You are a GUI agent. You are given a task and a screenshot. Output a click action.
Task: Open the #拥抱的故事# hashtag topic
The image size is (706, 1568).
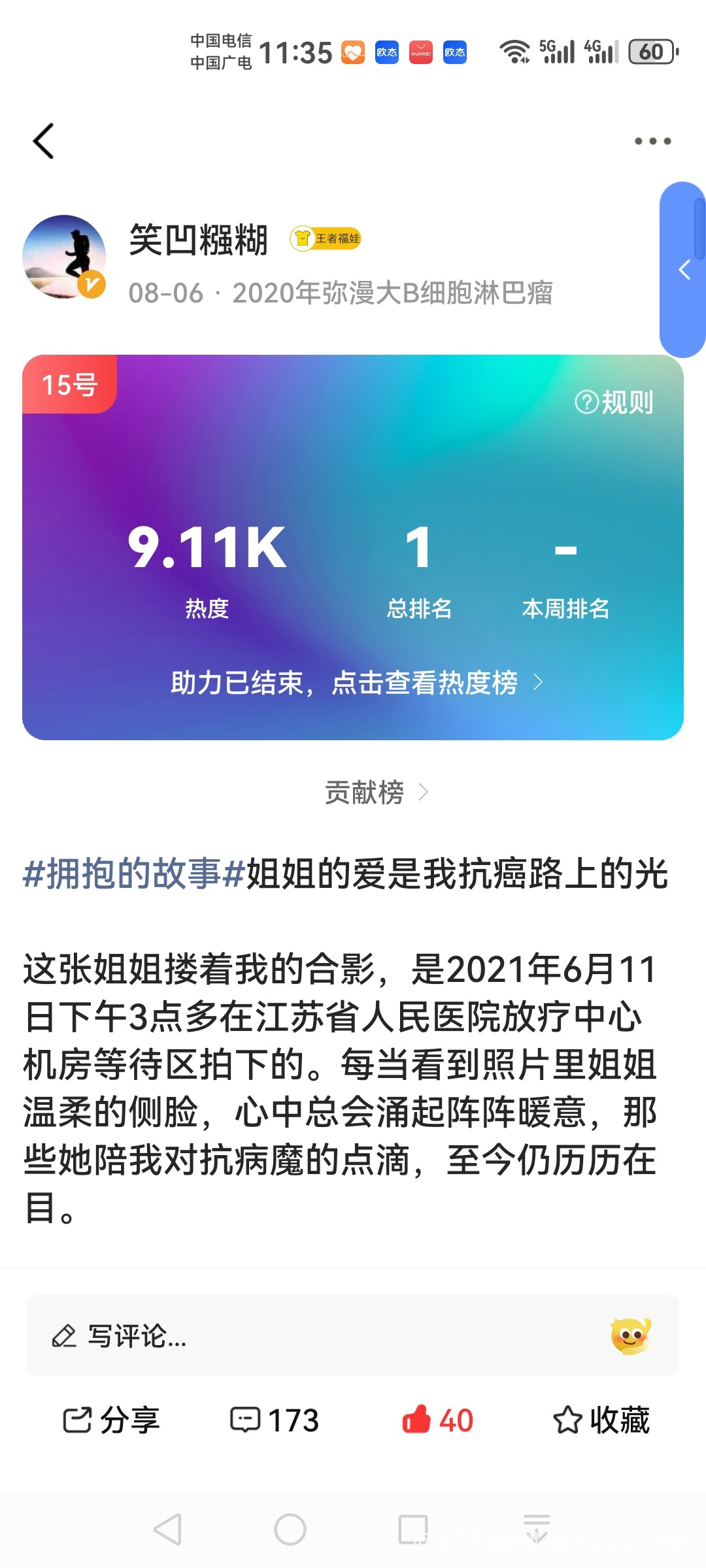[134, 874]
